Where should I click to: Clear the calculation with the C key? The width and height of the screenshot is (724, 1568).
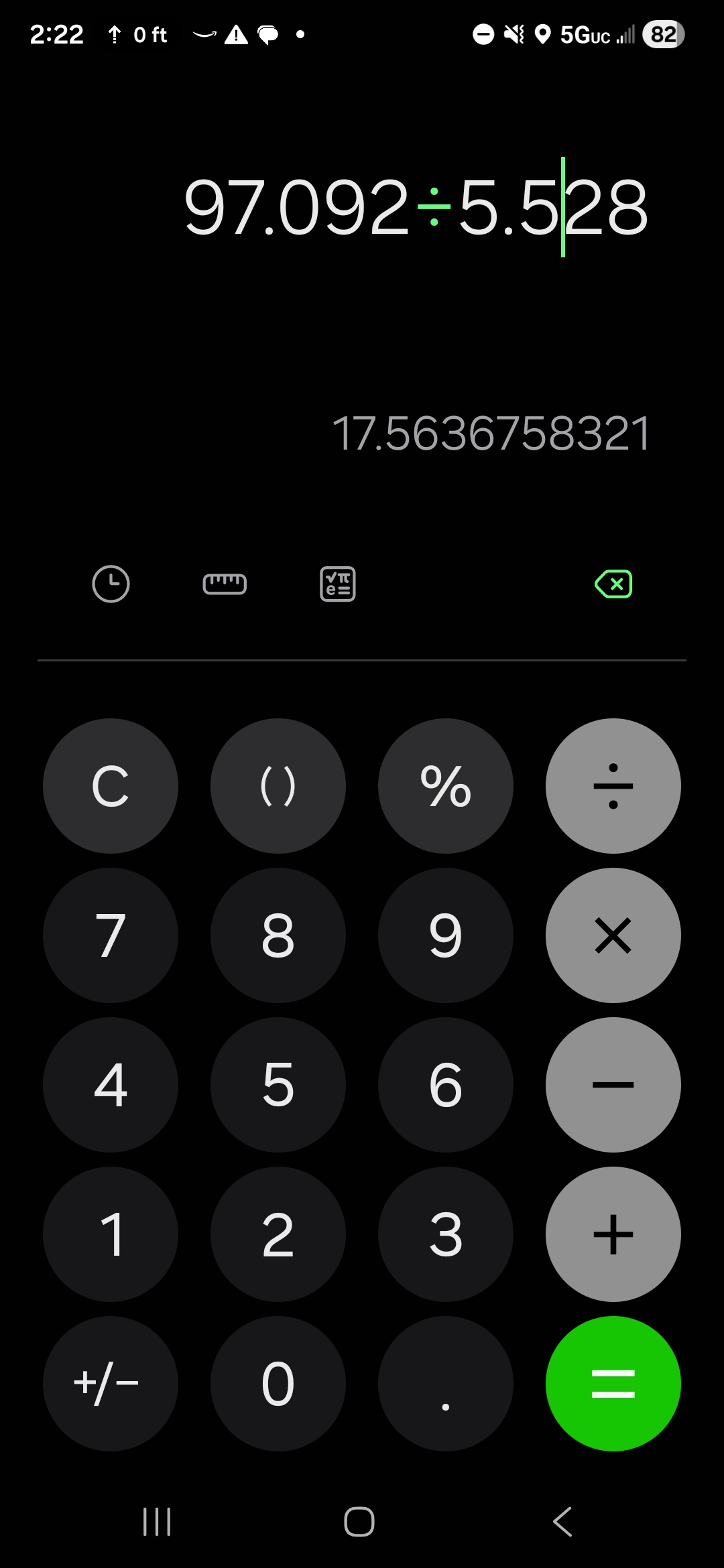coord(111,785)
